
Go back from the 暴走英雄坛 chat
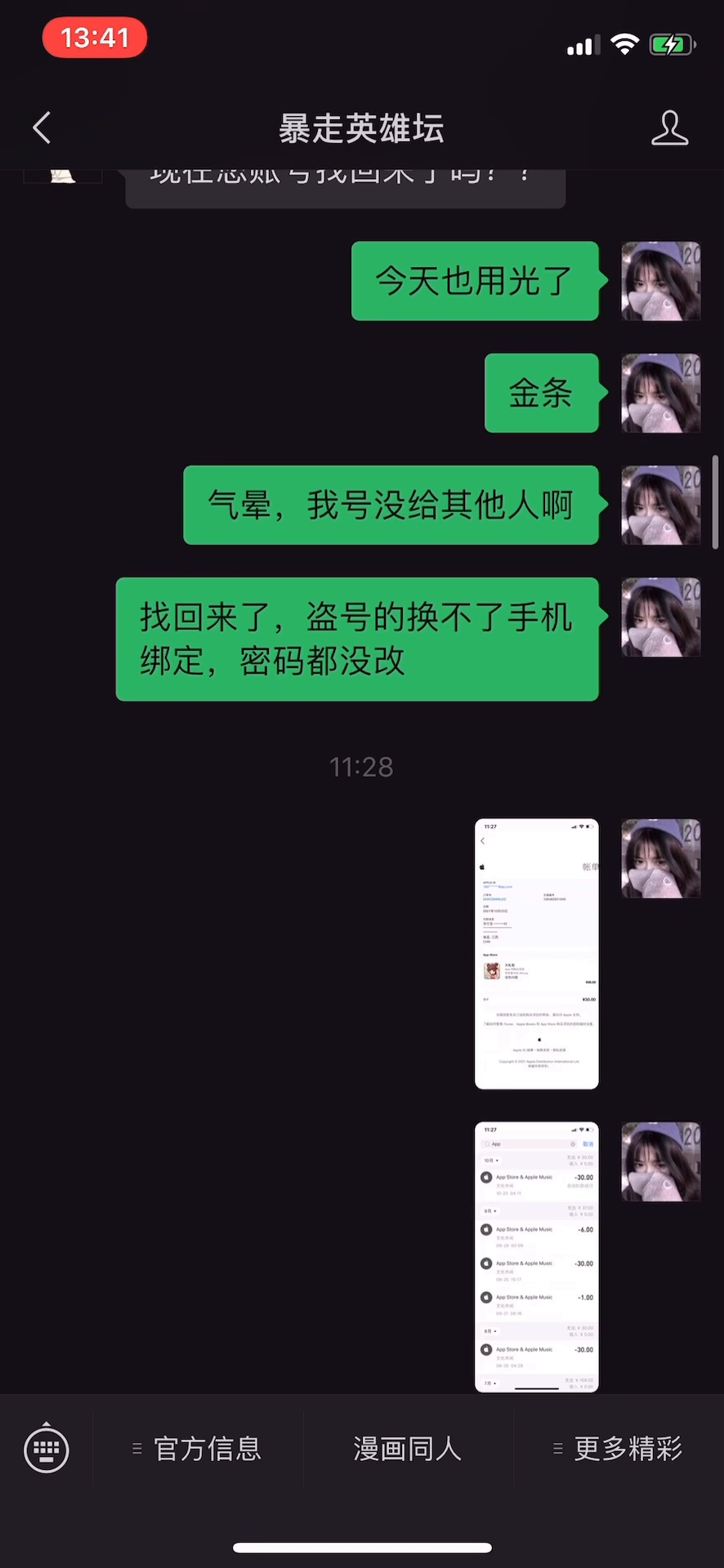(x=42, y=127)
